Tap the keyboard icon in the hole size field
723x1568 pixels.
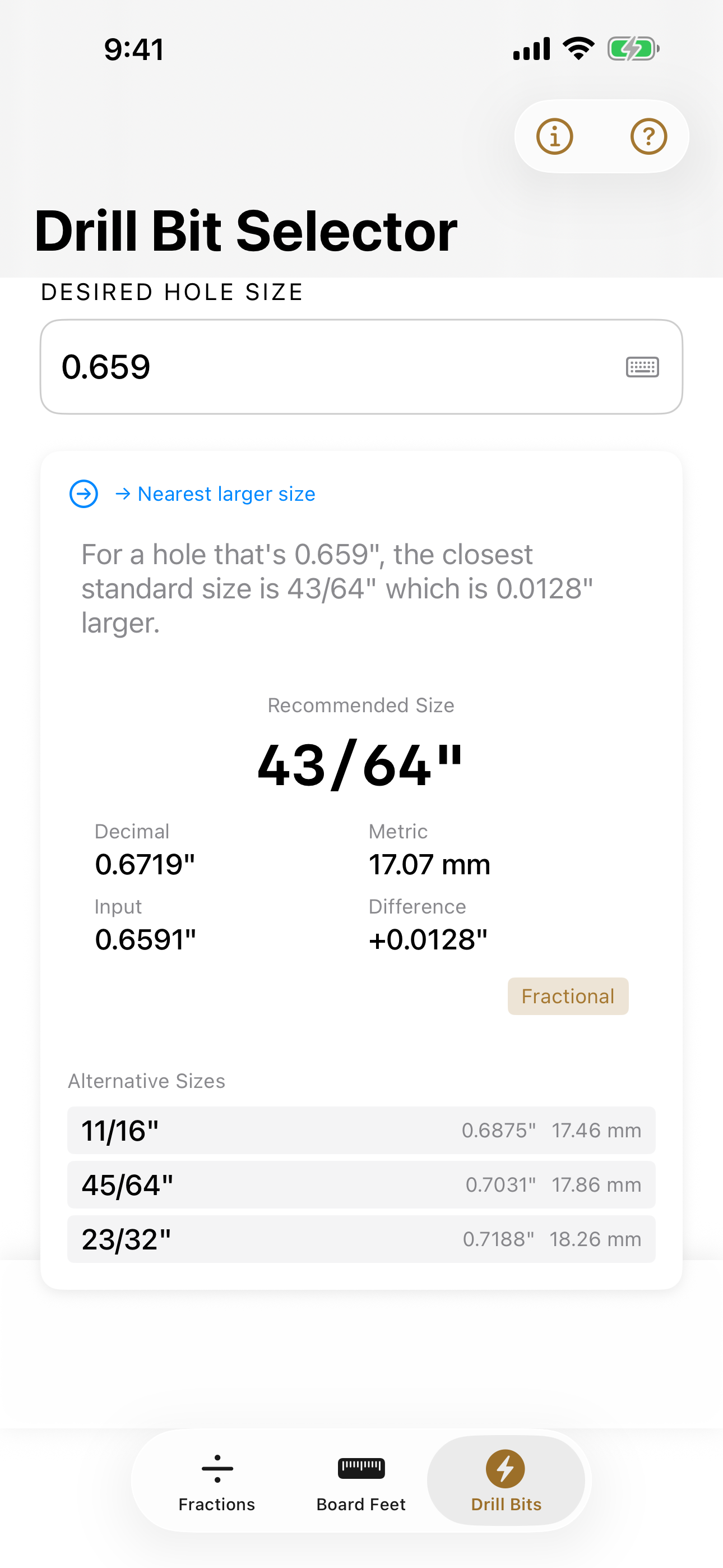[643, 366]
